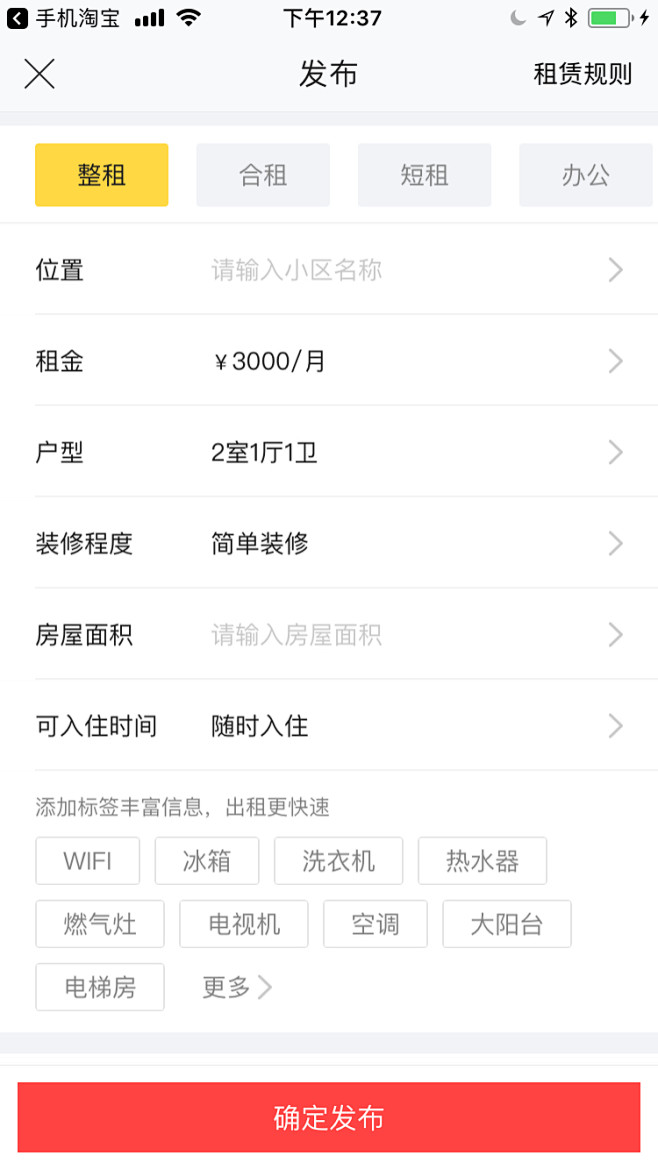This screenshot has height=1170, width=658.
Task: Switch to the 短租 tab
Action: (424, 175)
